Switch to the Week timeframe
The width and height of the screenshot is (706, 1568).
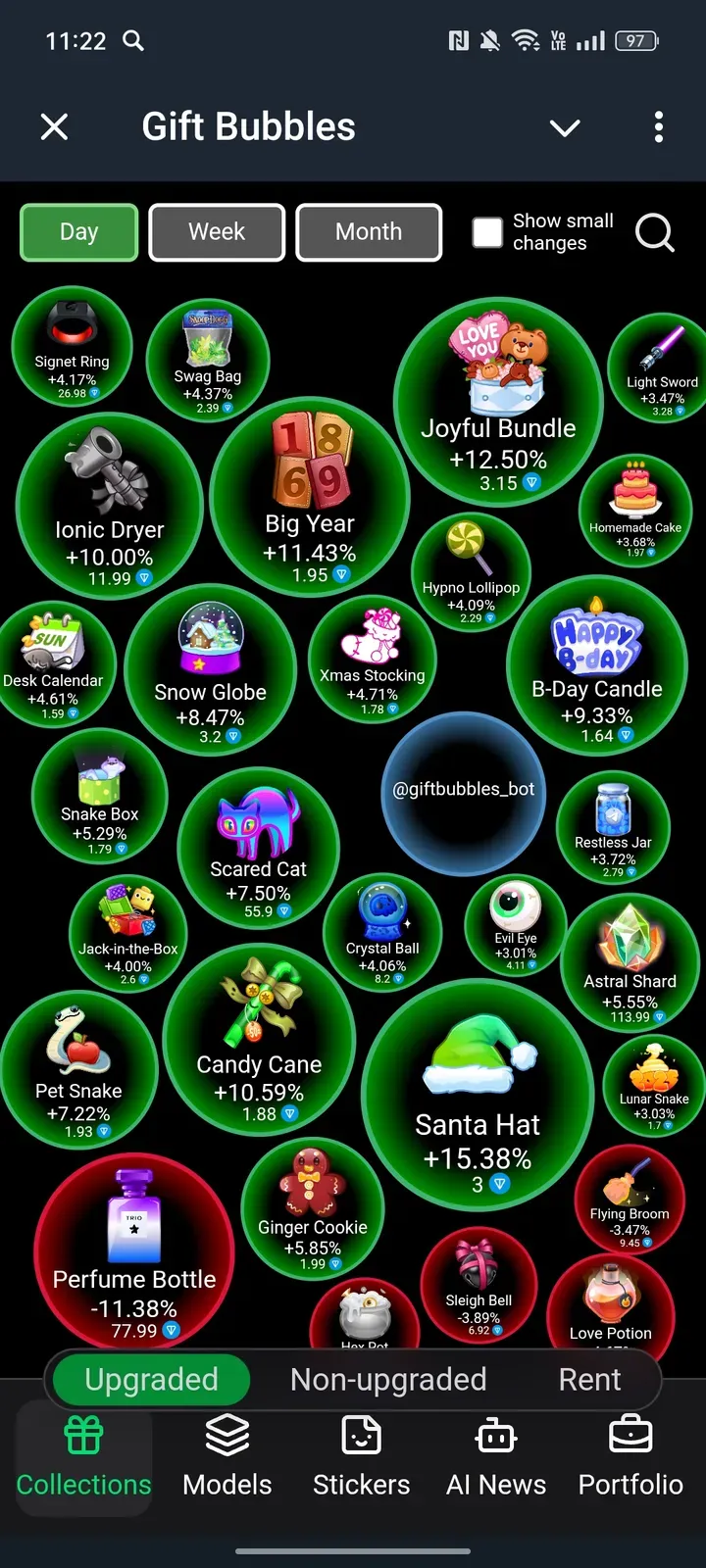click(x=217, y=232)
